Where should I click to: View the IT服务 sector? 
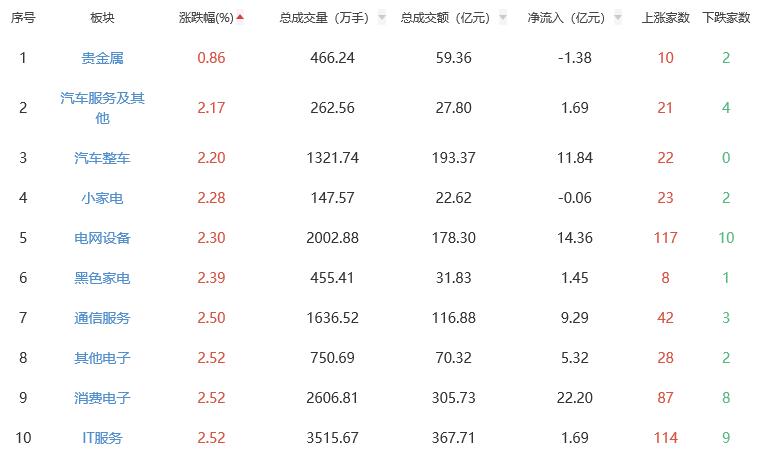102,438
